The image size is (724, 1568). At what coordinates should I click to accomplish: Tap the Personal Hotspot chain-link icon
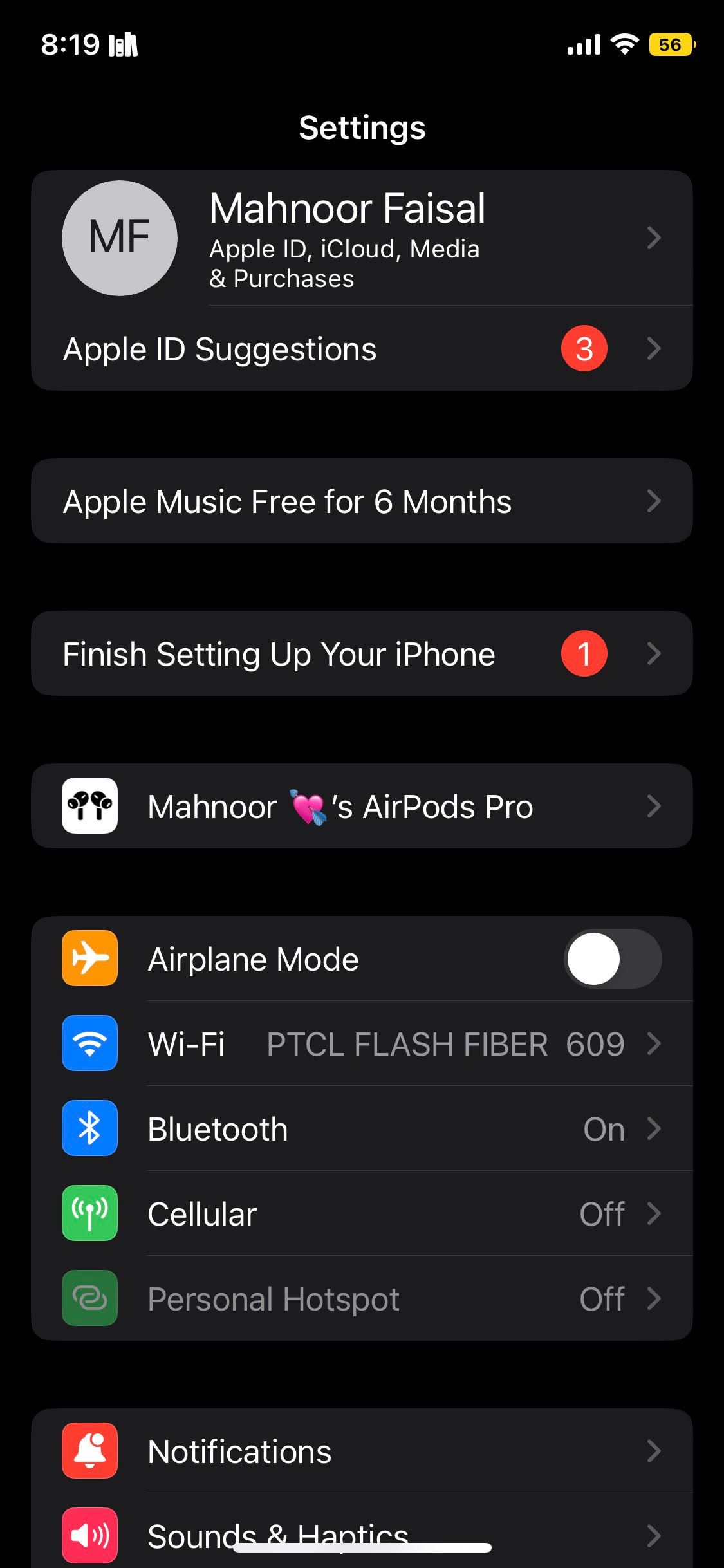89,1298
